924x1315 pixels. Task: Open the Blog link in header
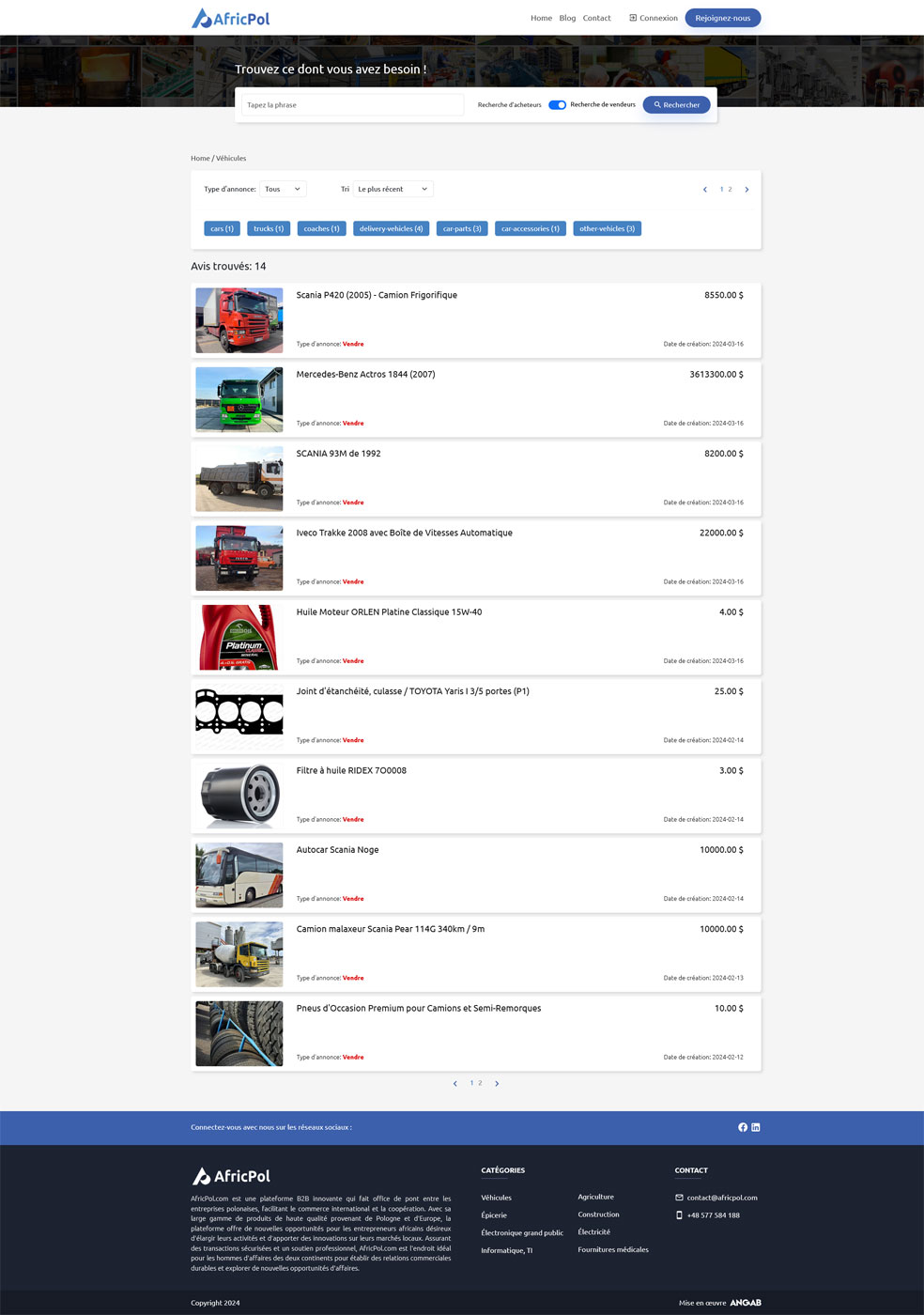click(x=567, y=18)
